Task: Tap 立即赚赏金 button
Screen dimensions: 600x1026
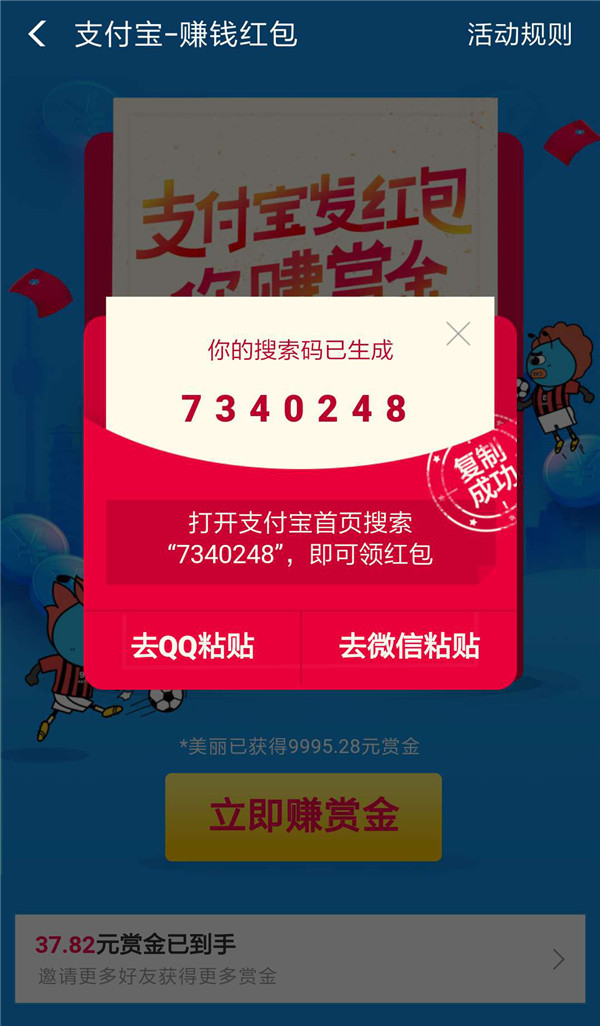Action: (x=303, y=816)
